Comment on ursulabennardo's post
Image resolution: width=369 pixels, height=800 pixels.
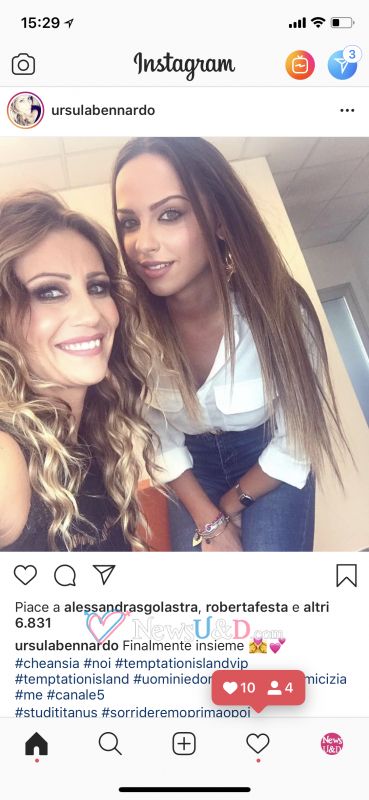pos(65,576)
